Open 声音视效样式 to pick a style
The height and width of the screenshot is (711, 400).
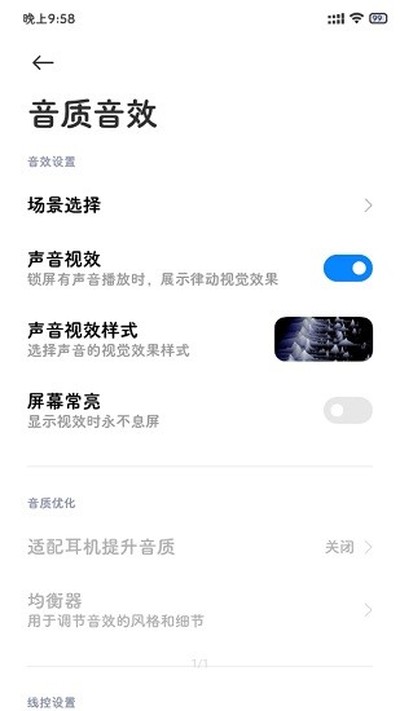pos(200,339)
